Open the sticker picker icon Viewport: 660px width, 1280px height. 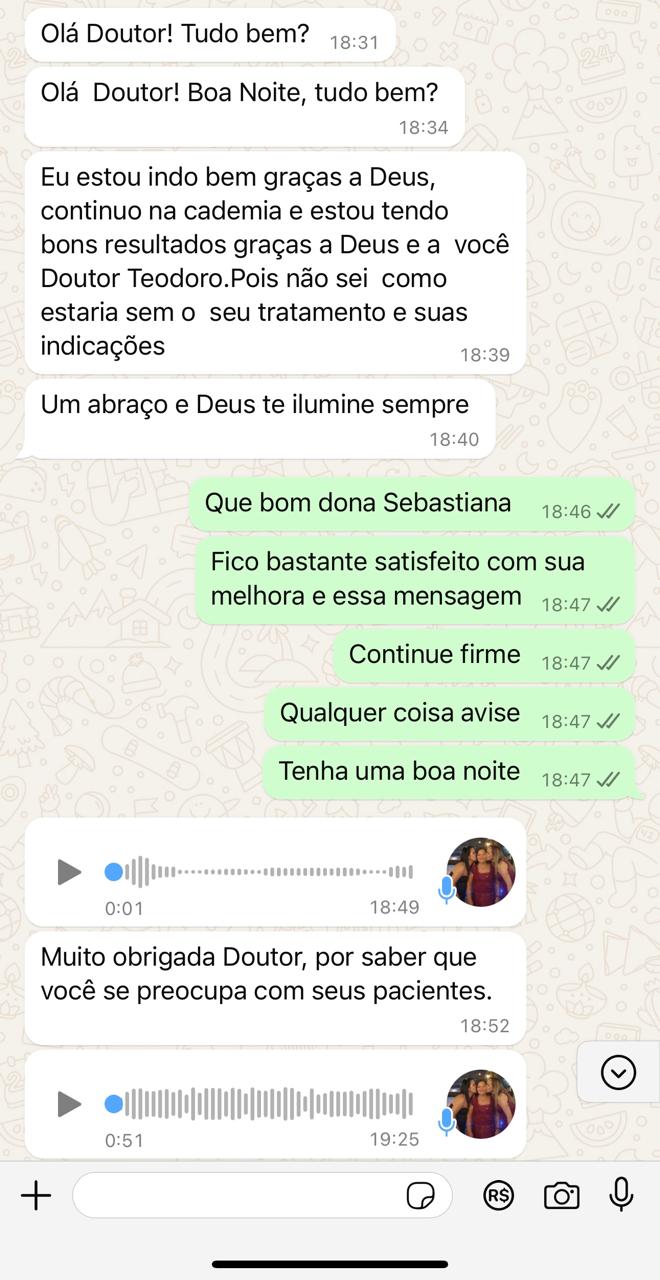[421, 1195]
